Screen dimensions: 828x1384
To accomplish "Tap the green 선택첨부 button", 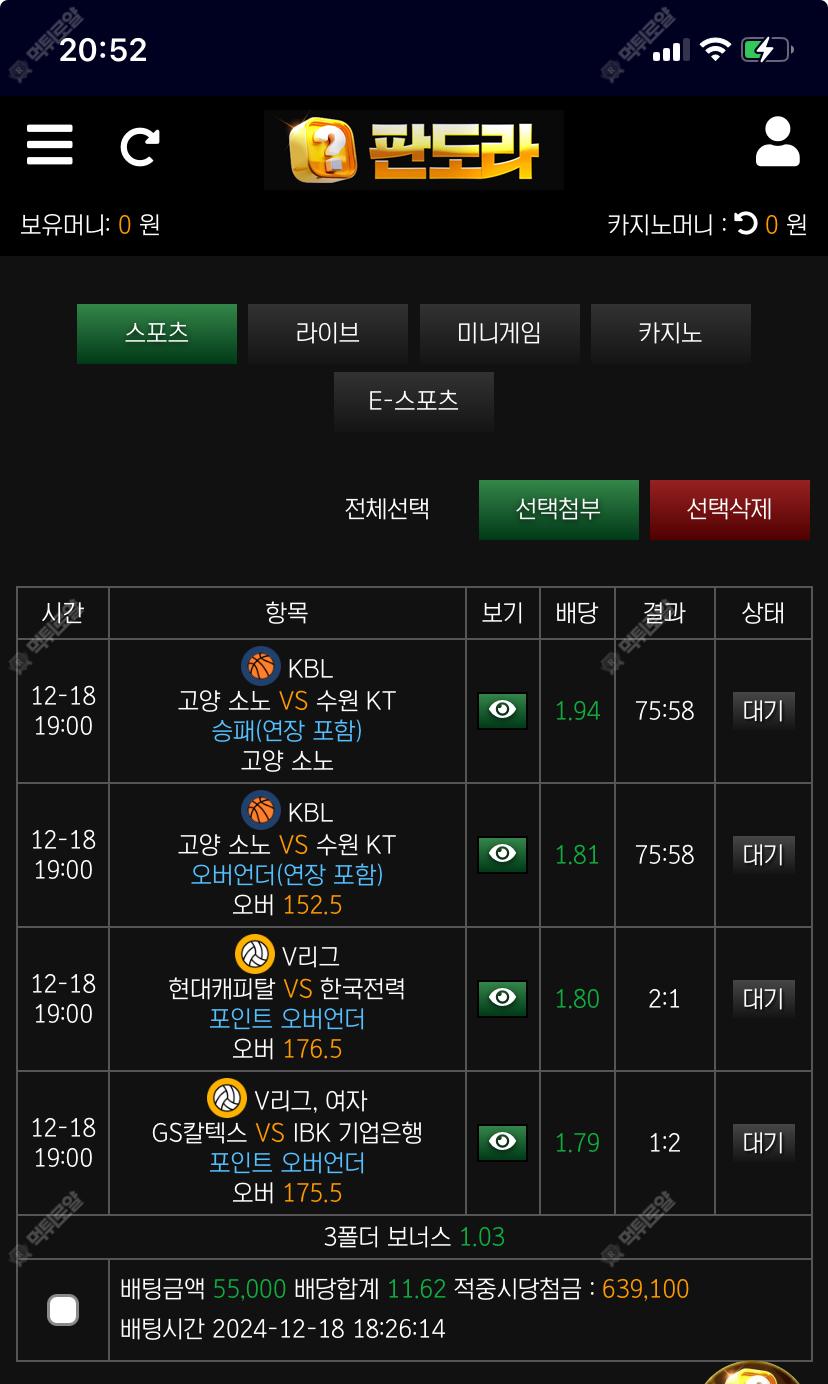I will coord(558,509).
